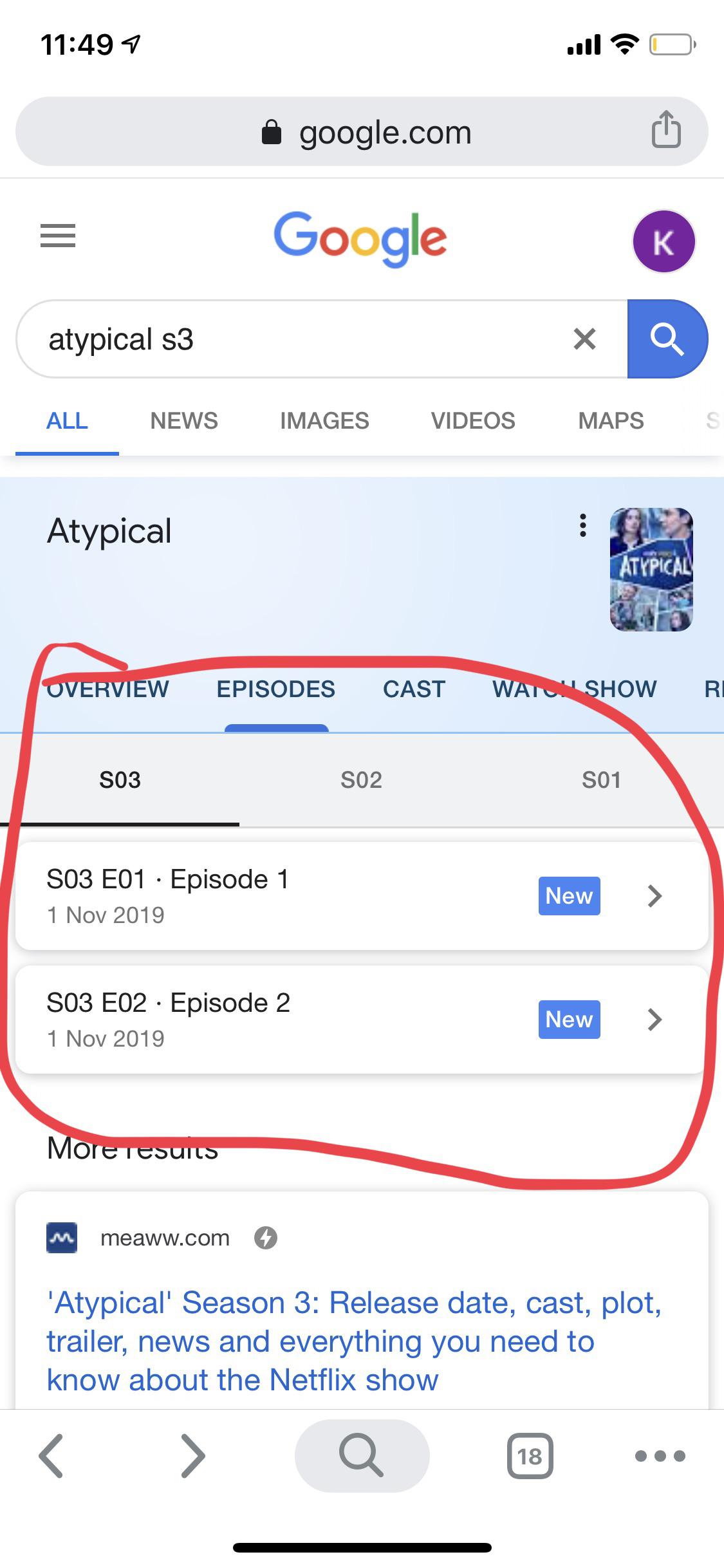Select season S02 episodes
724x1568 pixels.
tap(361, 780)
